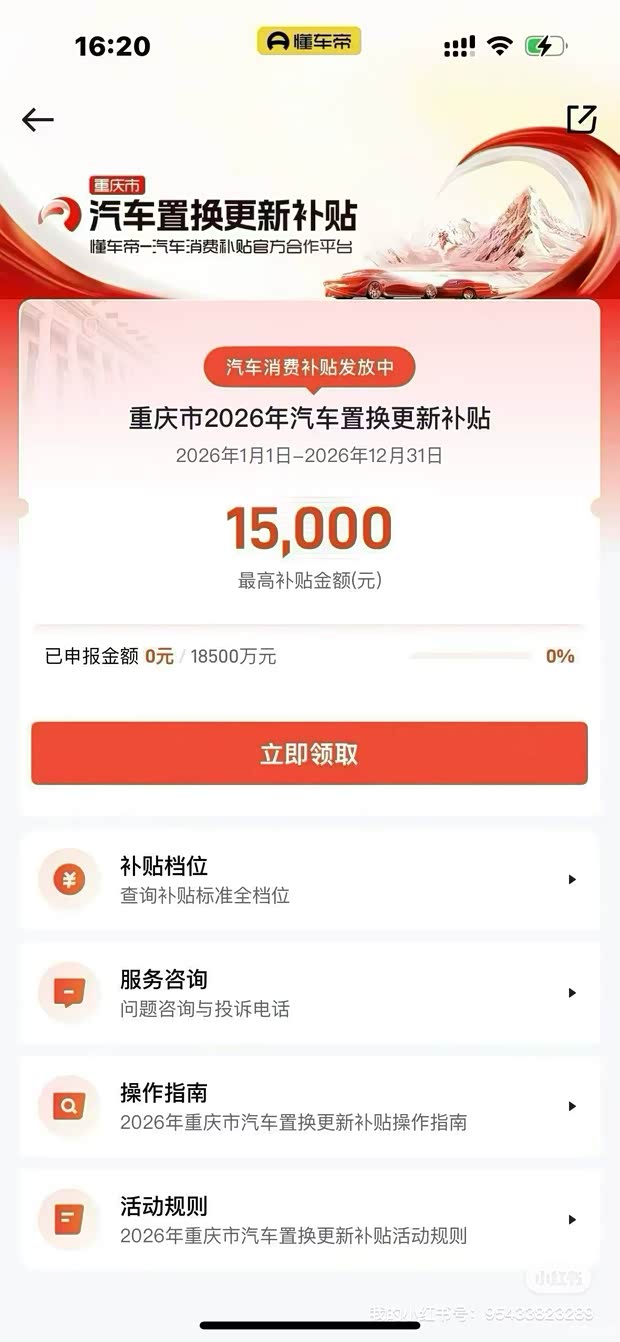
Task: Open the 补贴档位 row
Action: [x=309, y=880]
